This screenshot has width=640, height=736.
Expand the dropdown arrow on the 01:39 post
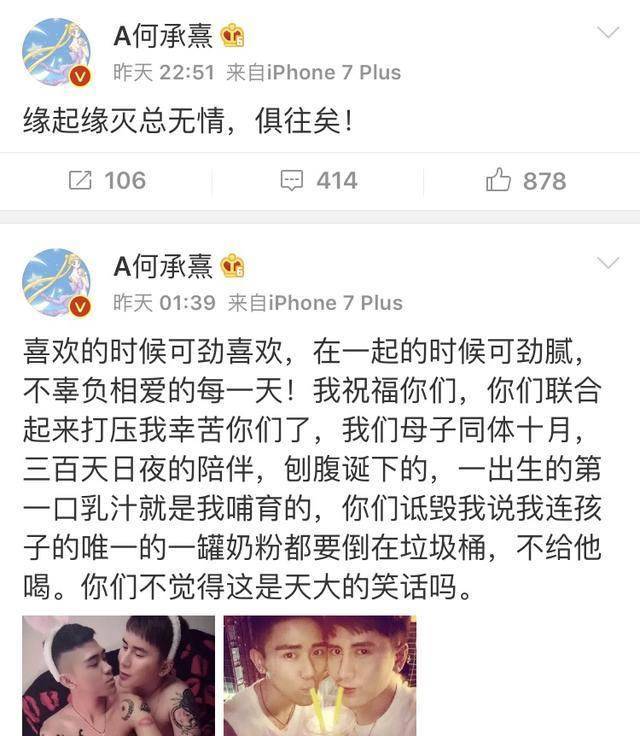pyautogui.click(x=607, y=263)
